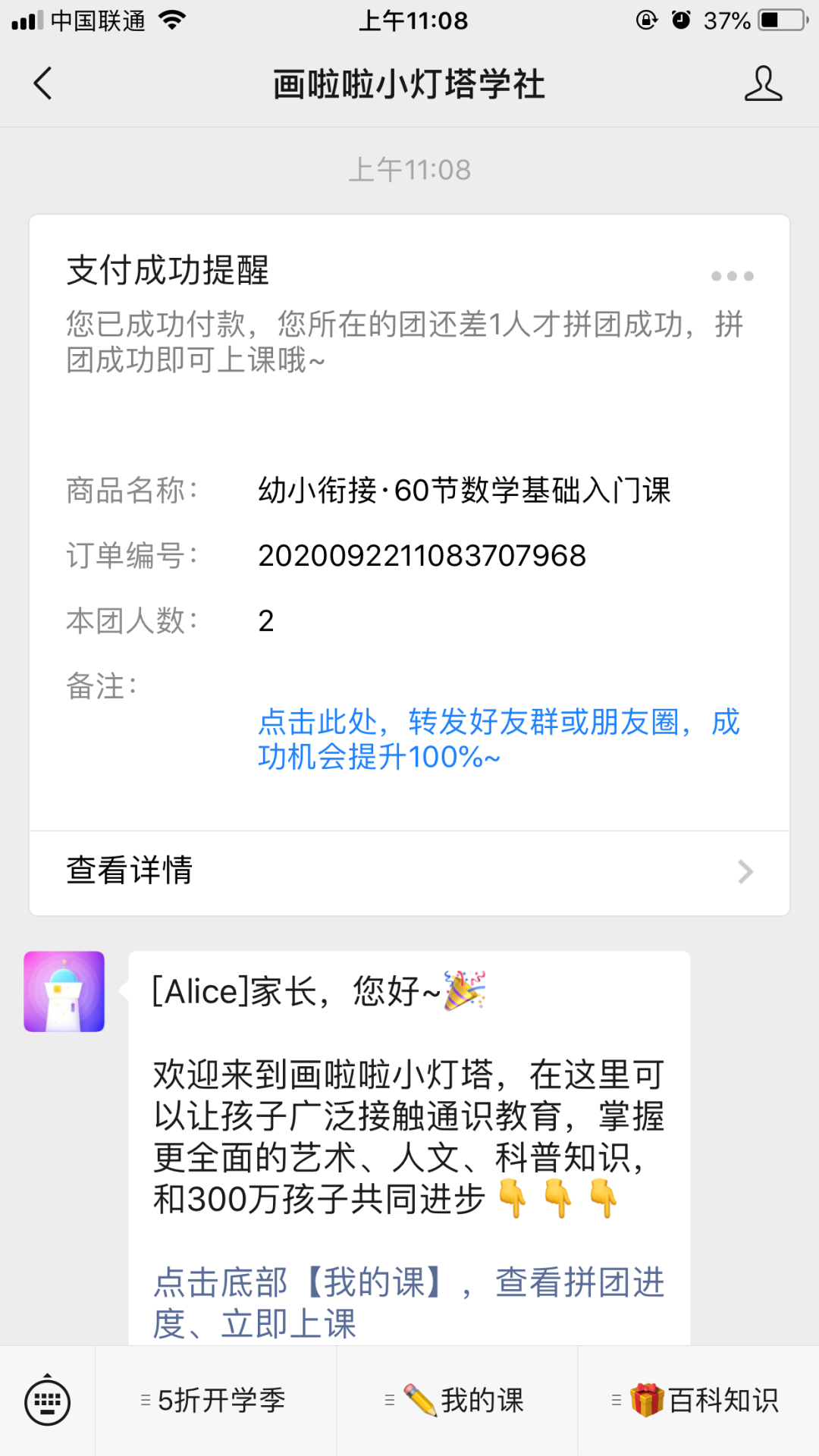This screenshot has height=1456, width=819.
Task: Switch to the keyboard input mode
Action: 48,1401
